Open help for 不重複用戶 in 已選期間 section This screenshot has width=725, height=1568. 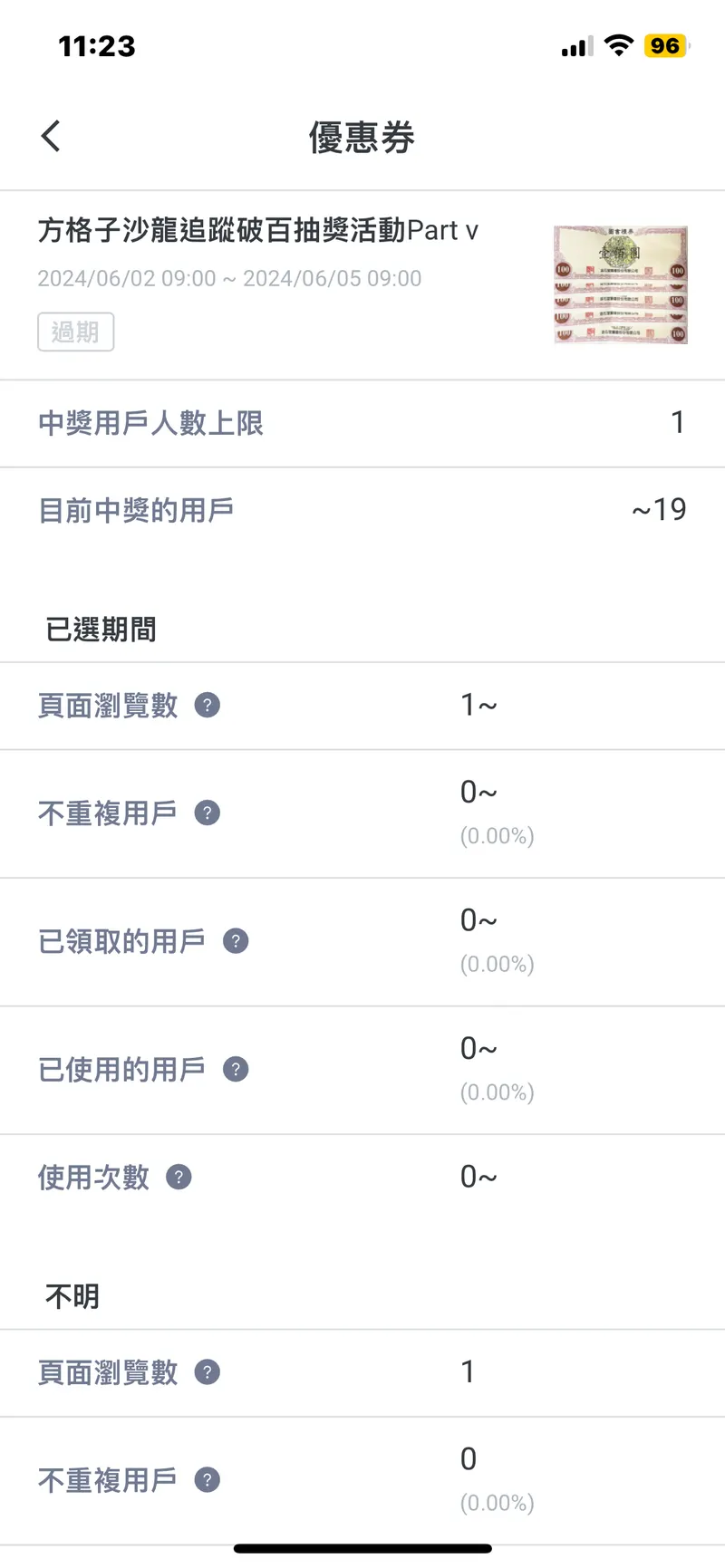[208, 813]
